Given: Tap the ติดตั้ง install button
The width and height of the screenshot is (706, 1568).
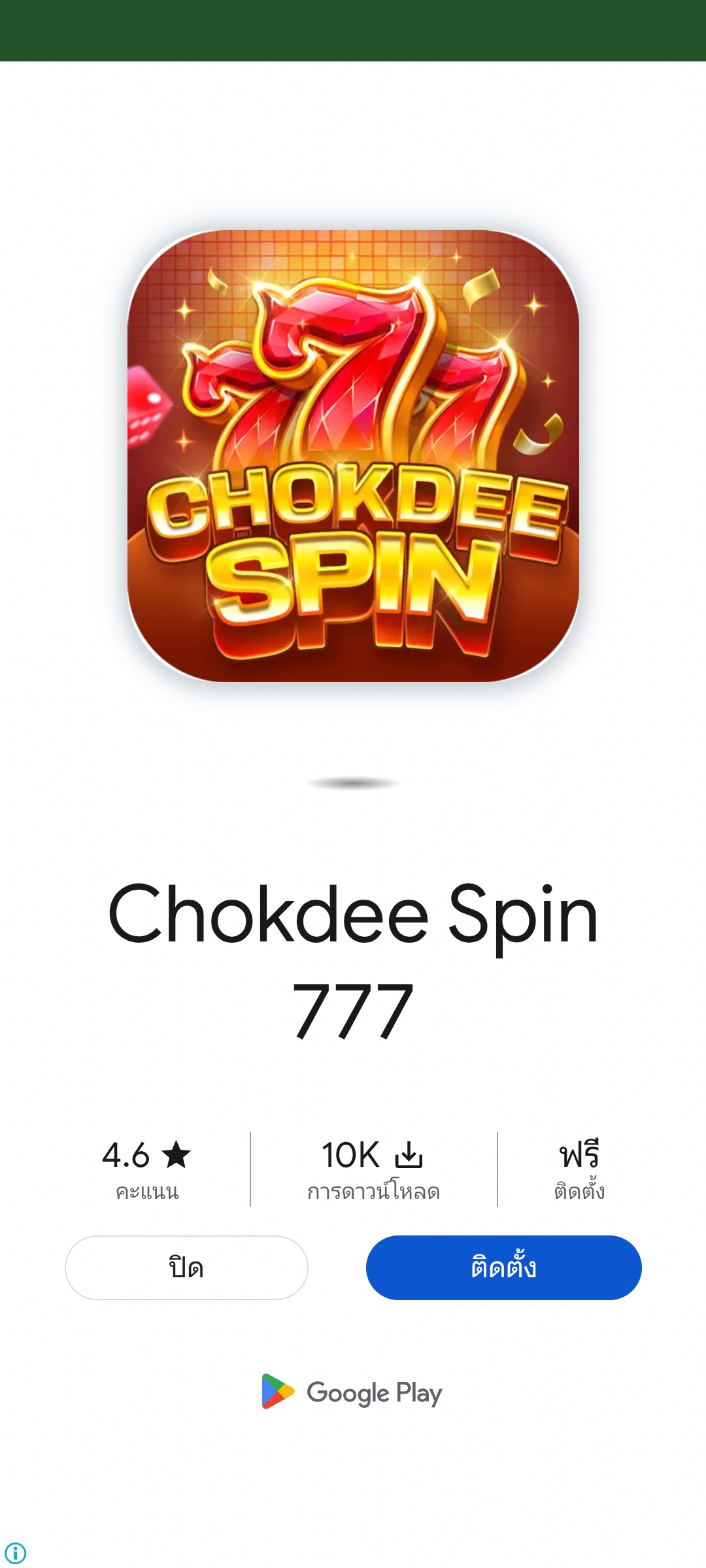Looking at the screenshot, I should click(503, 1267).
